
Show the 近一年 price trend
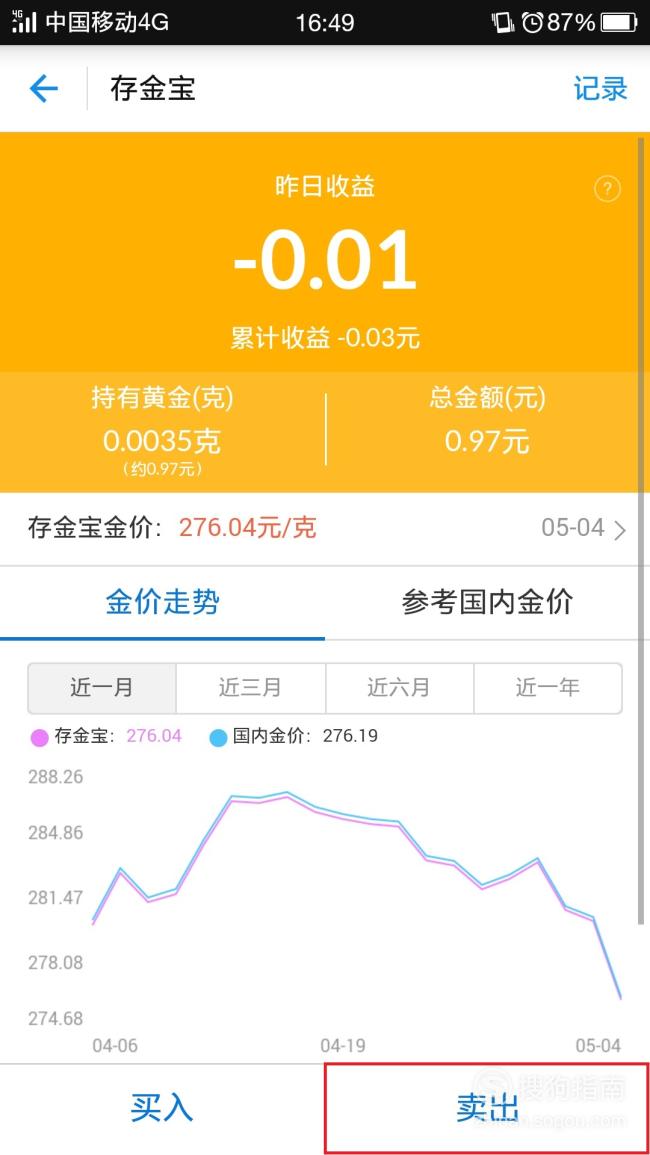pos(548,688)
